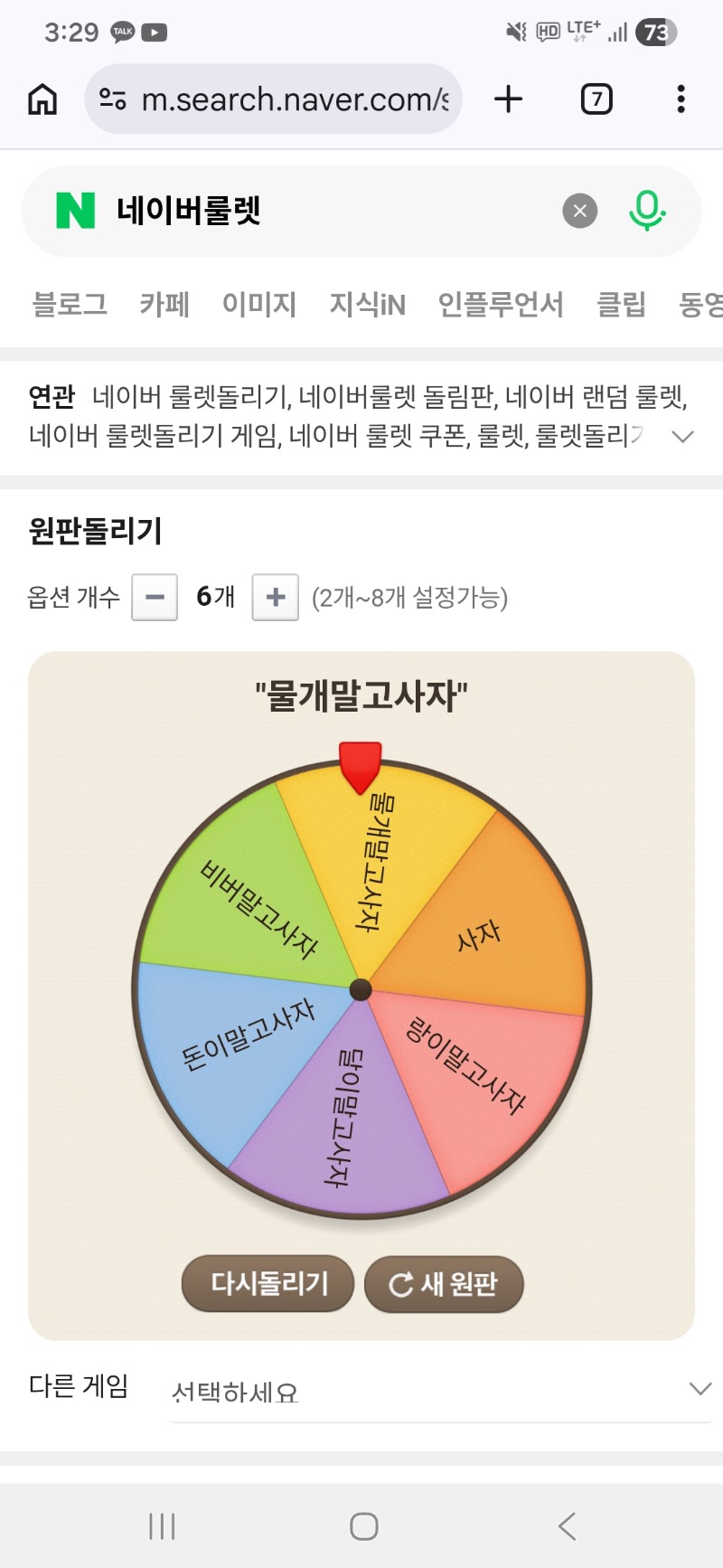Switch to the 블로그 tab
This screenshot has width=723, height=1568.
pyautogui.click(x=70, y=305)
